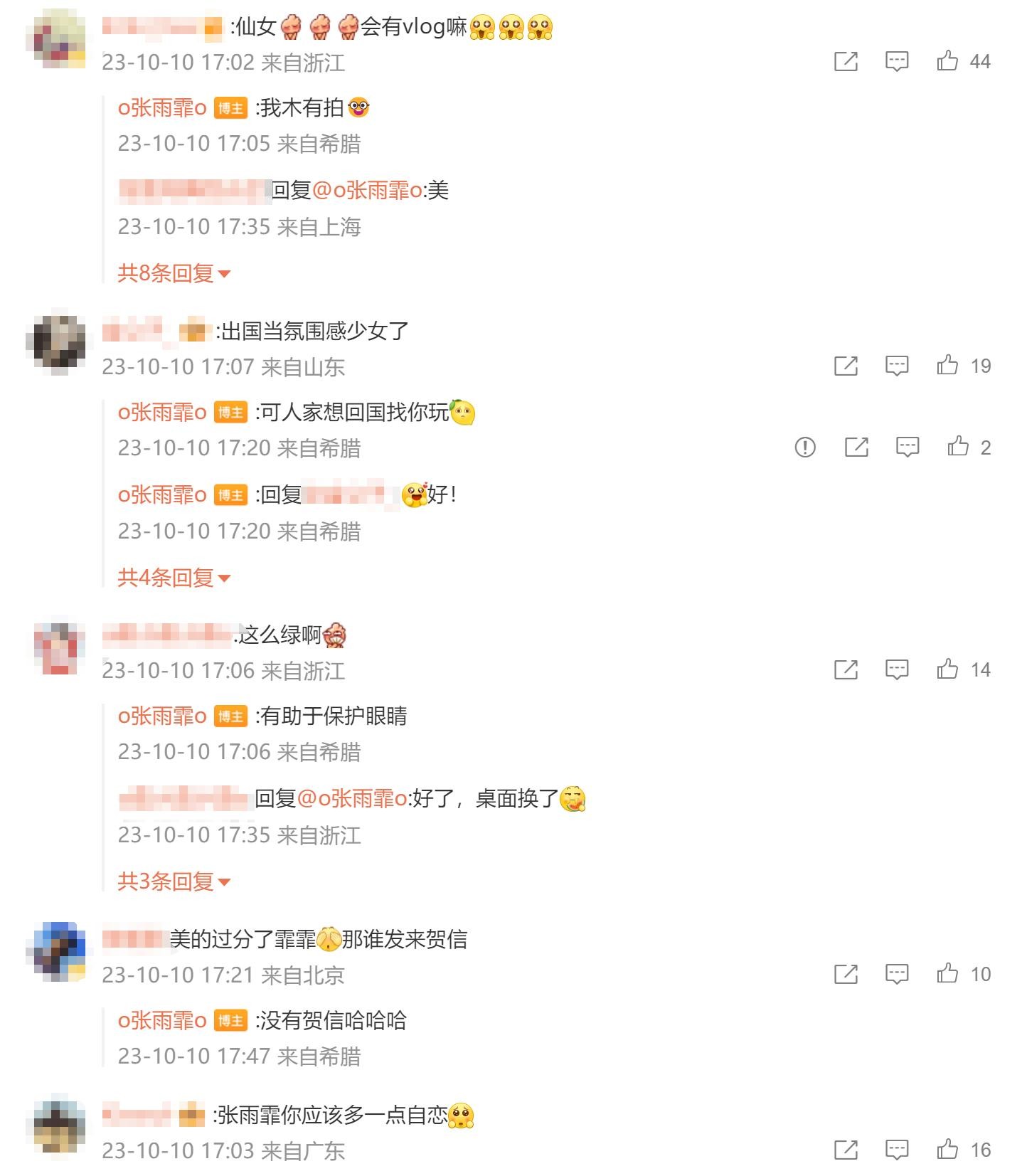Reply to the 美的过分了霏霏 comment
The height and width of the screenshot is (1176, 1022).
coord(896,974)
